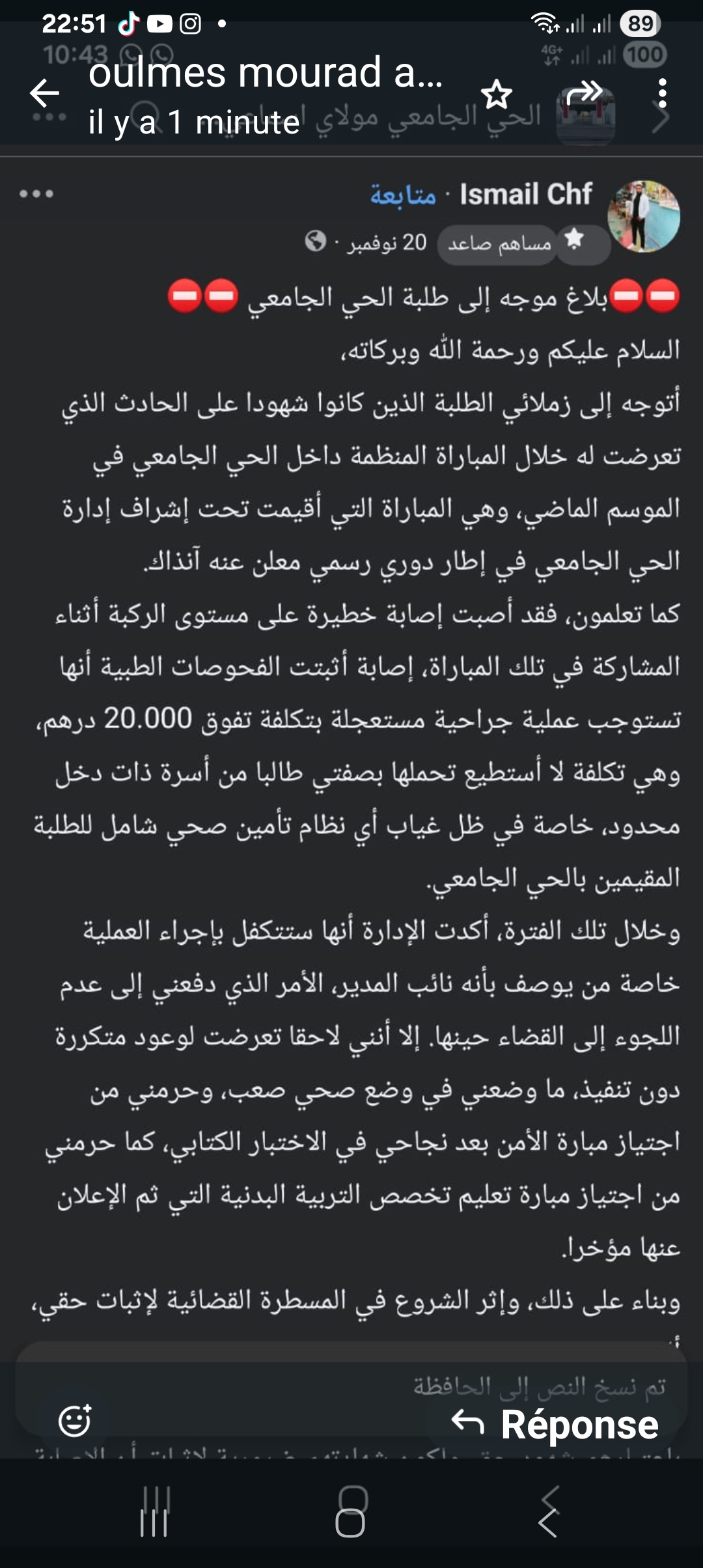Open the recent apps overview

154,1511
